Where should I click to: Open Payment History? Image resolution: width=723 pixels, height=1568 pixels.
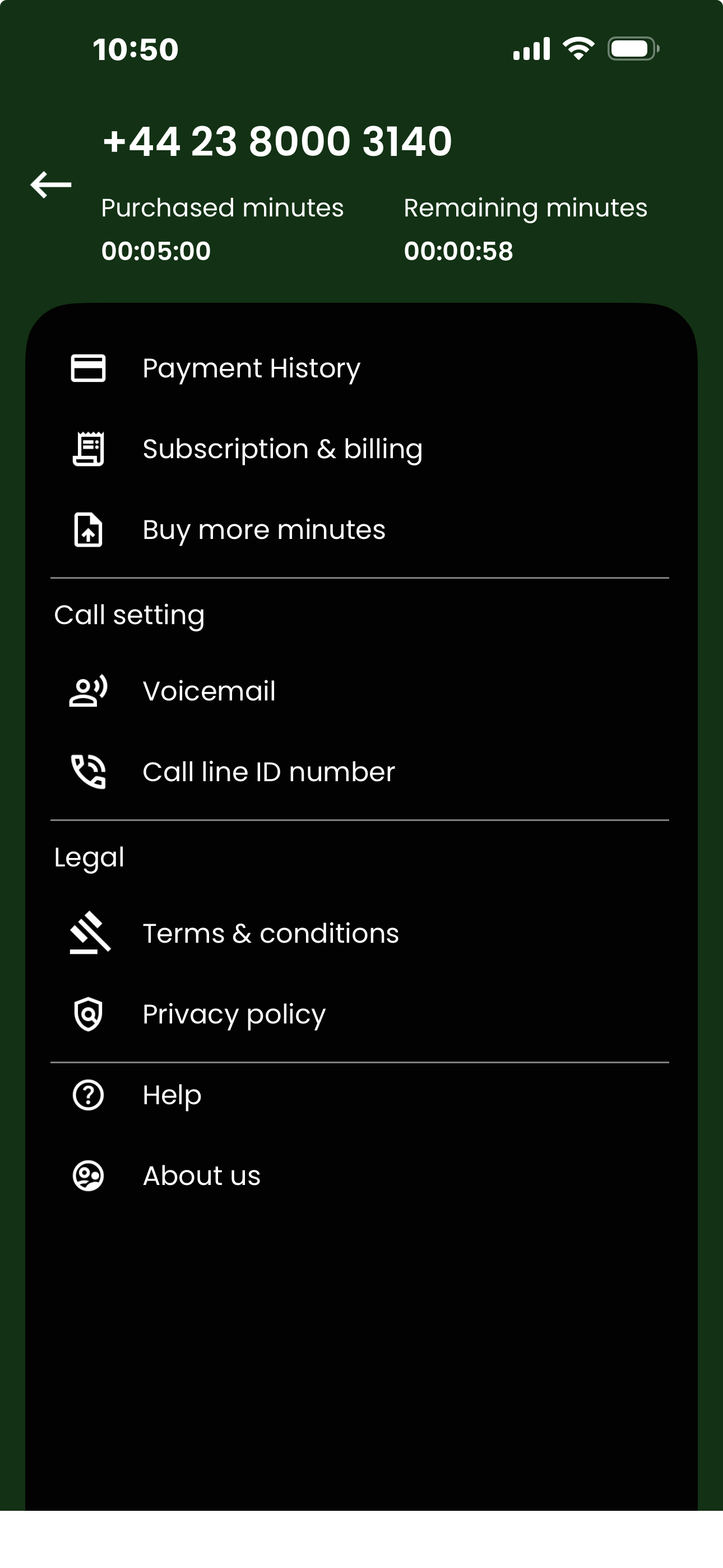point(251,368)
